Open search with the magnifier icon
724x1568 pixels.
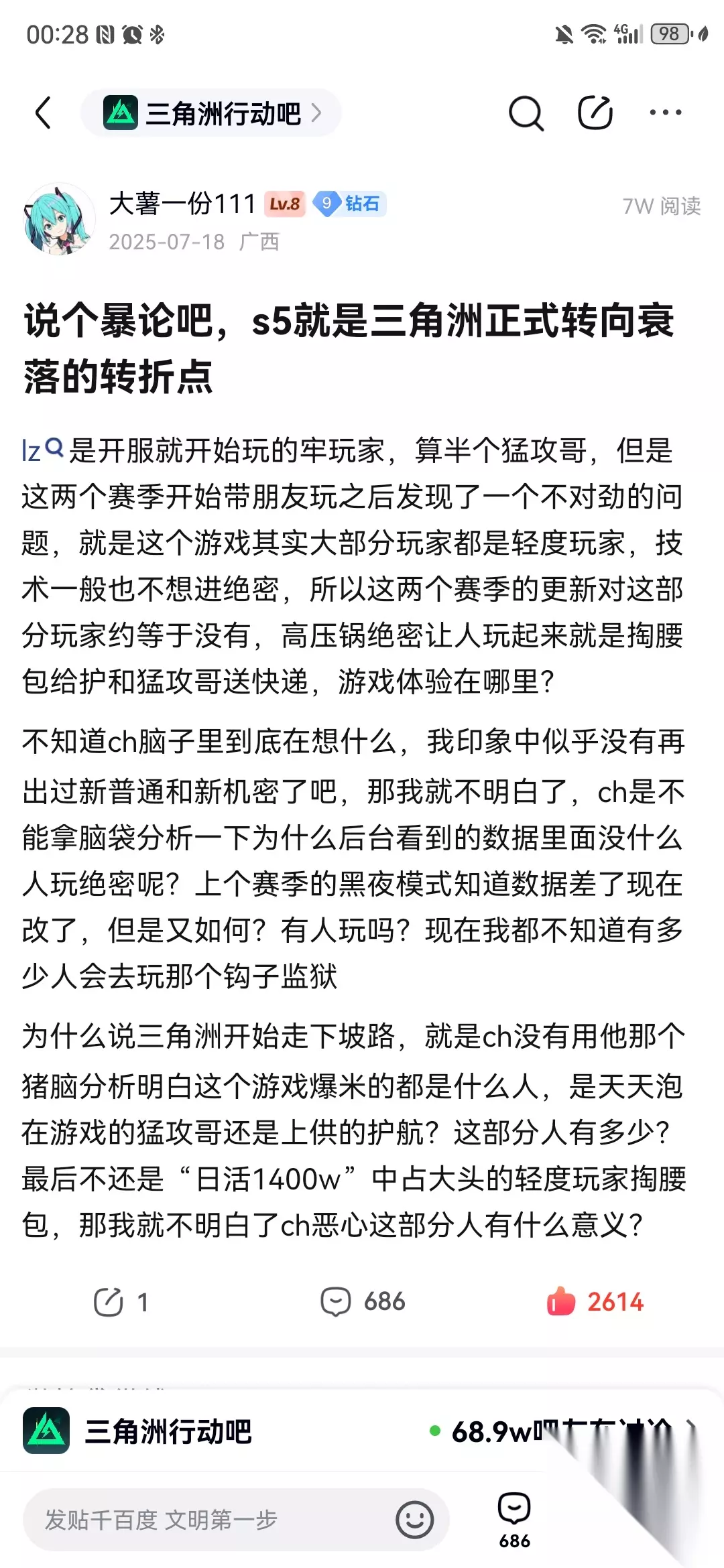[x=526, y=113]
